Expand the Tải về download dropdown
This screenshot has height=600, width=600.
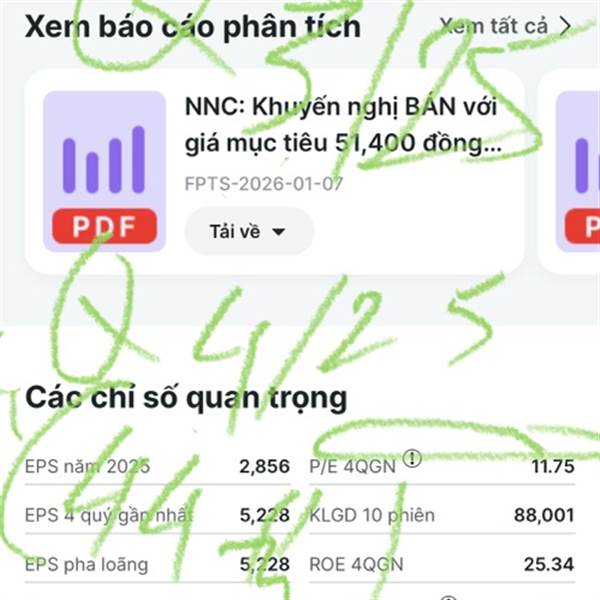249,231
